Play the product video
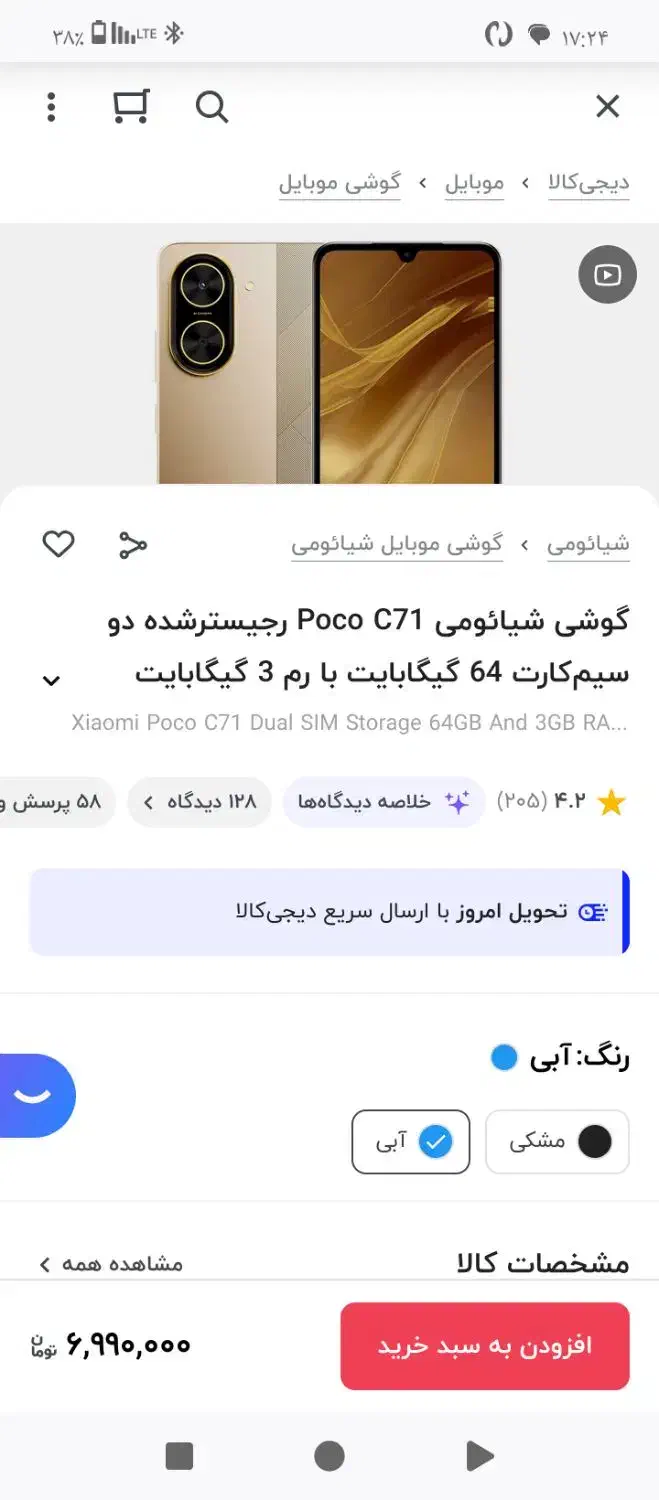 607,274
